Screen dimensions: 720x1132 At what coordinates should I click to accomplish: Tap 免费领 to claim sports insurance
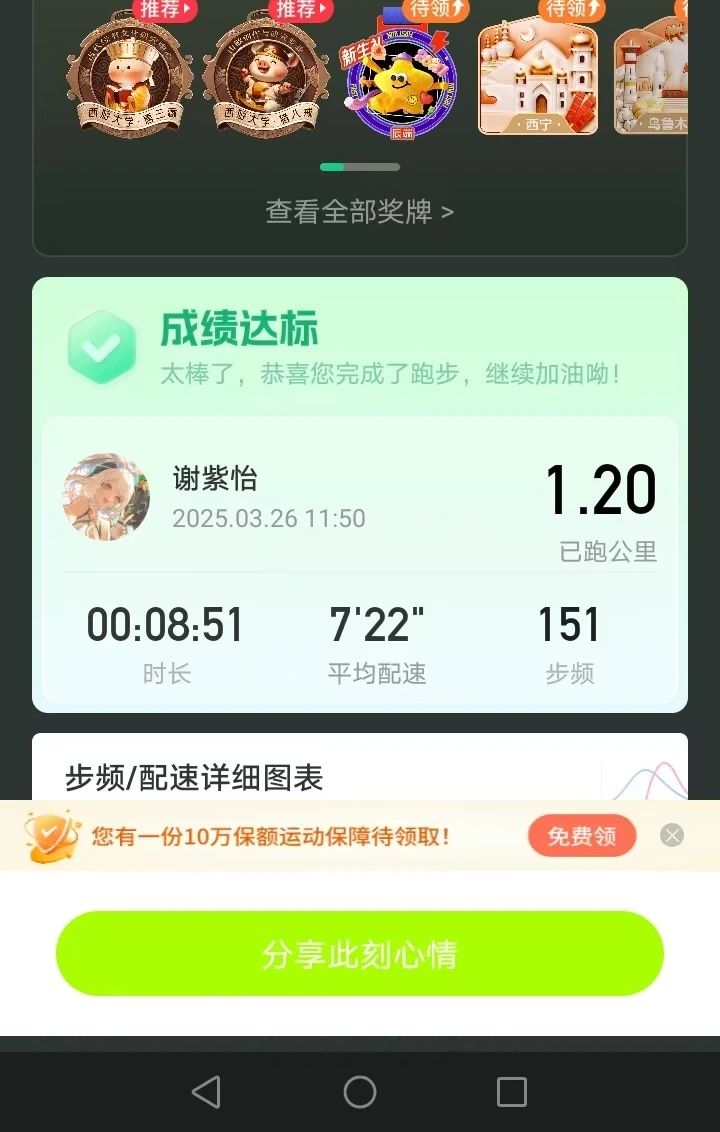pos(582,836)
